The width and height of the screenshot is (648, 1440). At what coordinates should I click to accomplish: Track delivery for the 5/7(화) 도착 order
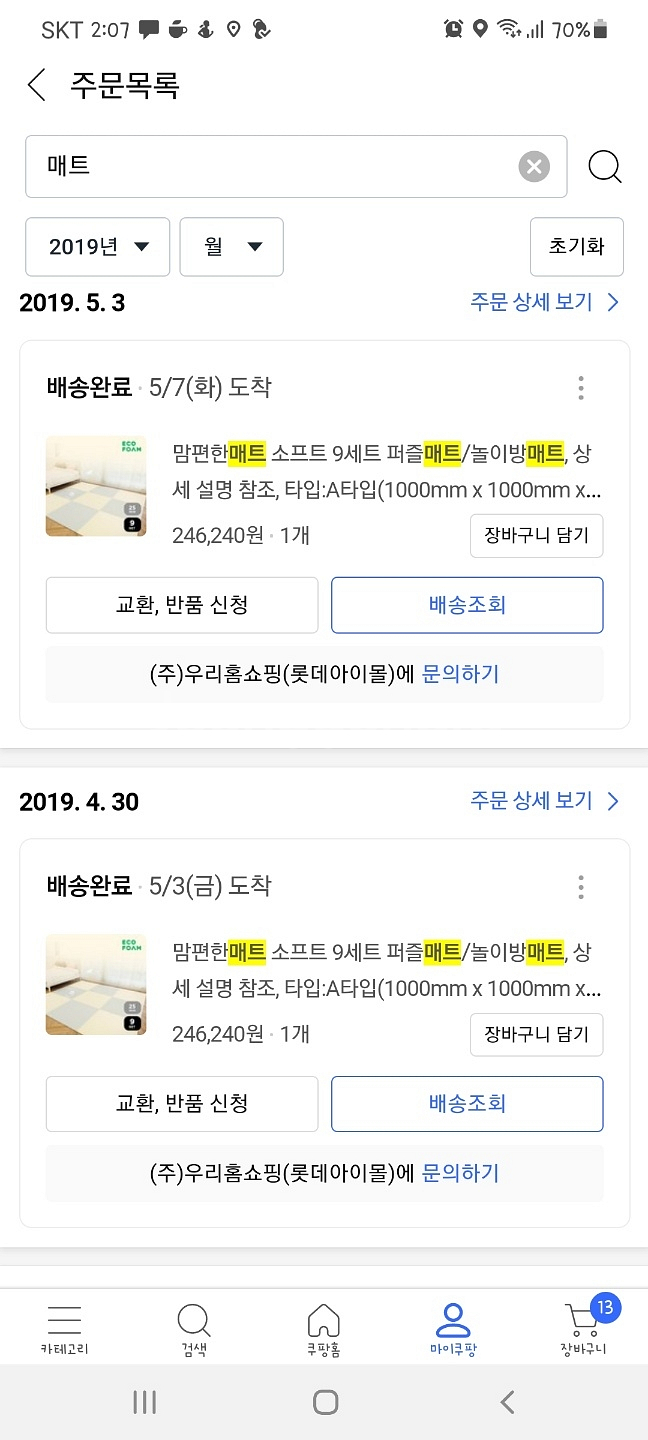pyautogui.click(x=467, y=605)
